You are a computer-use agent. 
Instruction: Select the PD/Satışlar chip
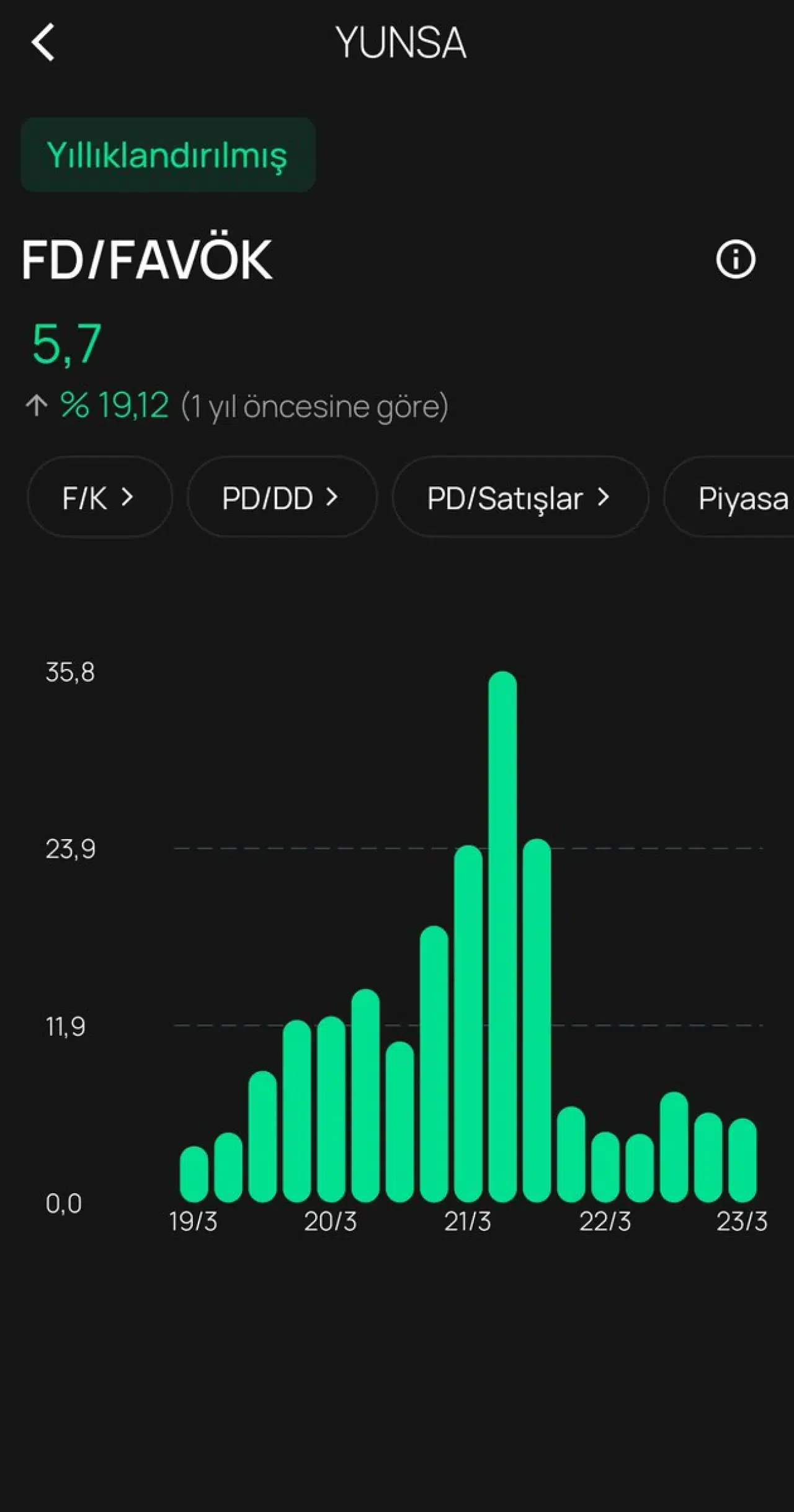point(520,497)
